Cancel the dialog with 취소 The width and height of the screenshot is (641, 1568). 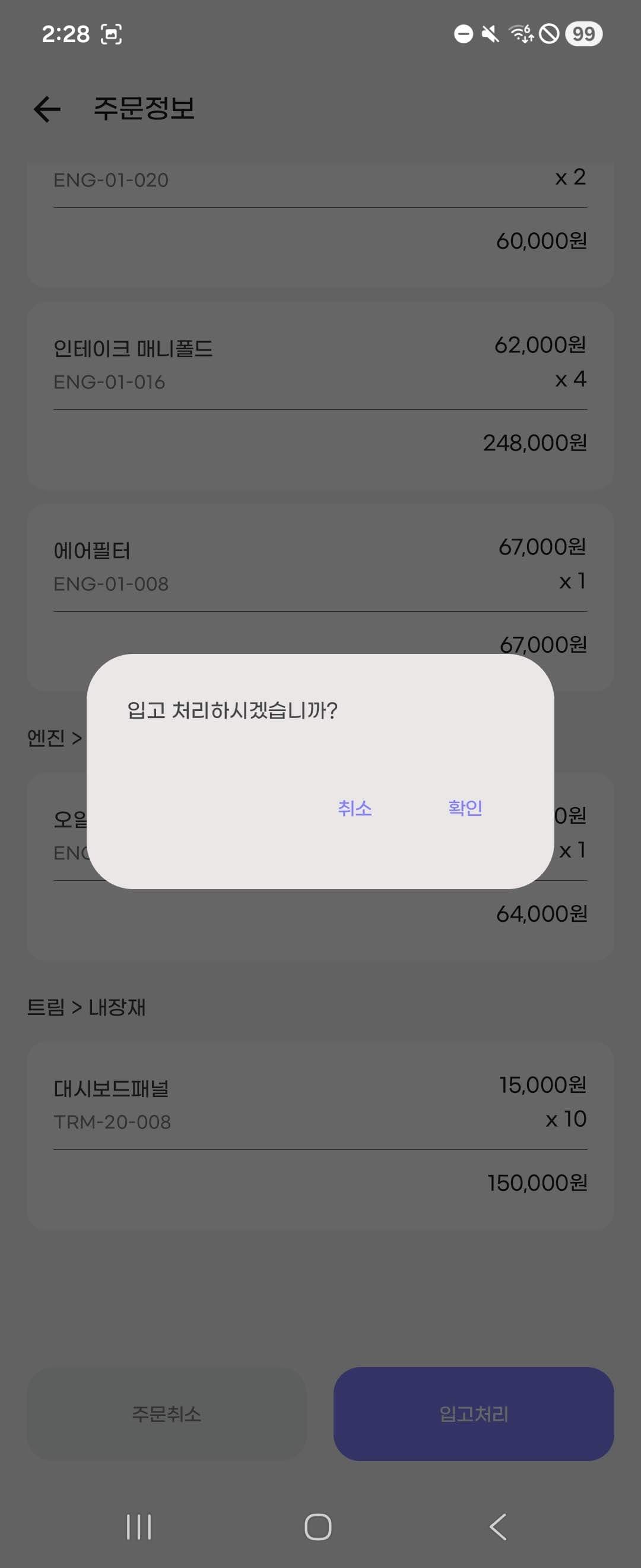pos(354,808)
